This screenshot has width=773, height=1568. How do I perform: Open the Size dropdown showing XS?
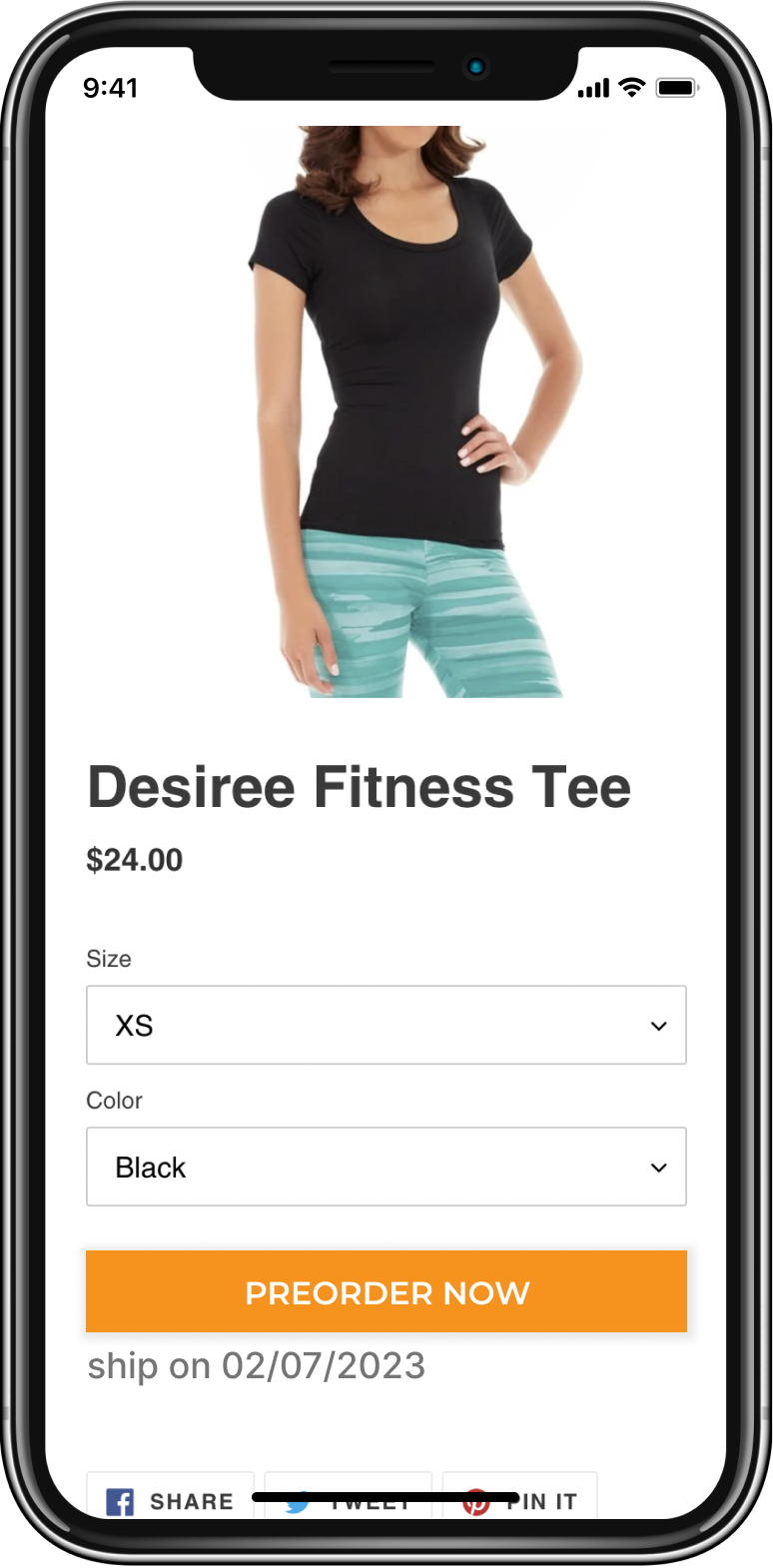click(x=386, y=1025)
